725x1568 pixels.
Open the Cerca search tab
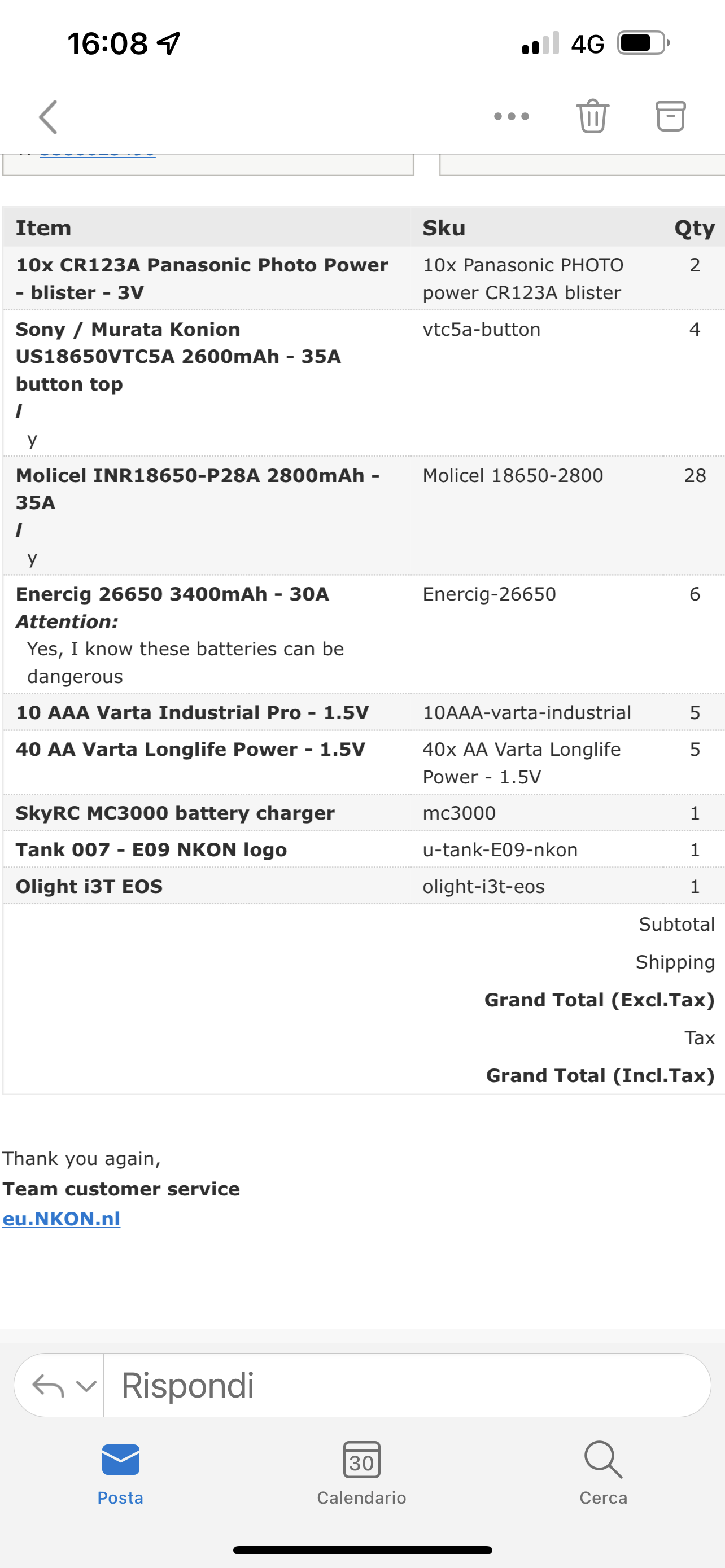[x=602, y=1472]
